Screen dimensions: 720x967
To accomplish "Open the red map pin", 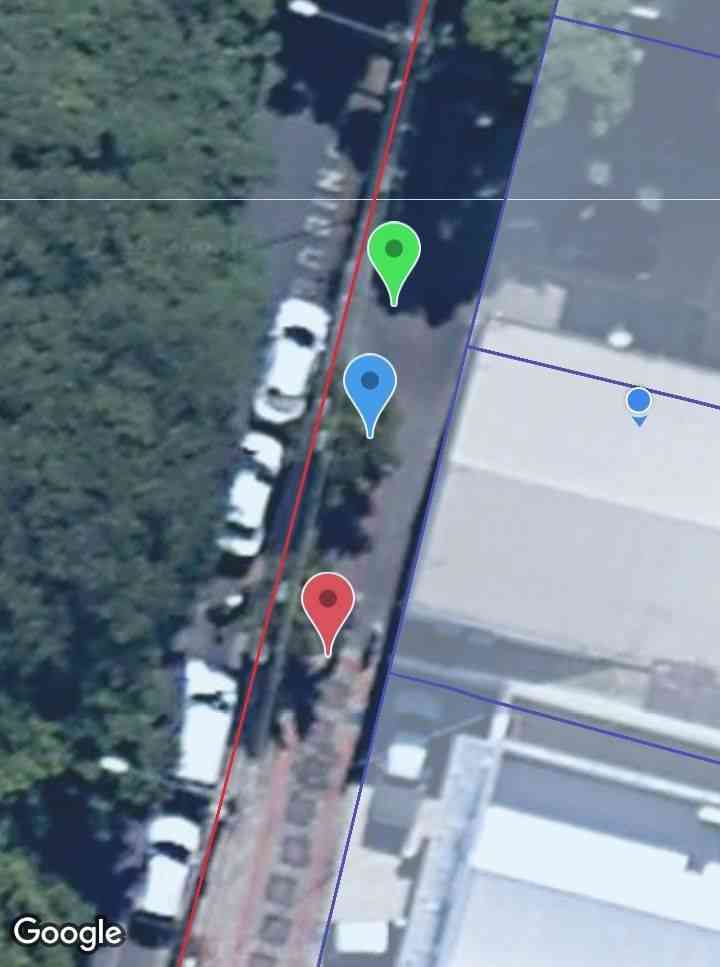I will pyautogui.click(x=328, y=603).
